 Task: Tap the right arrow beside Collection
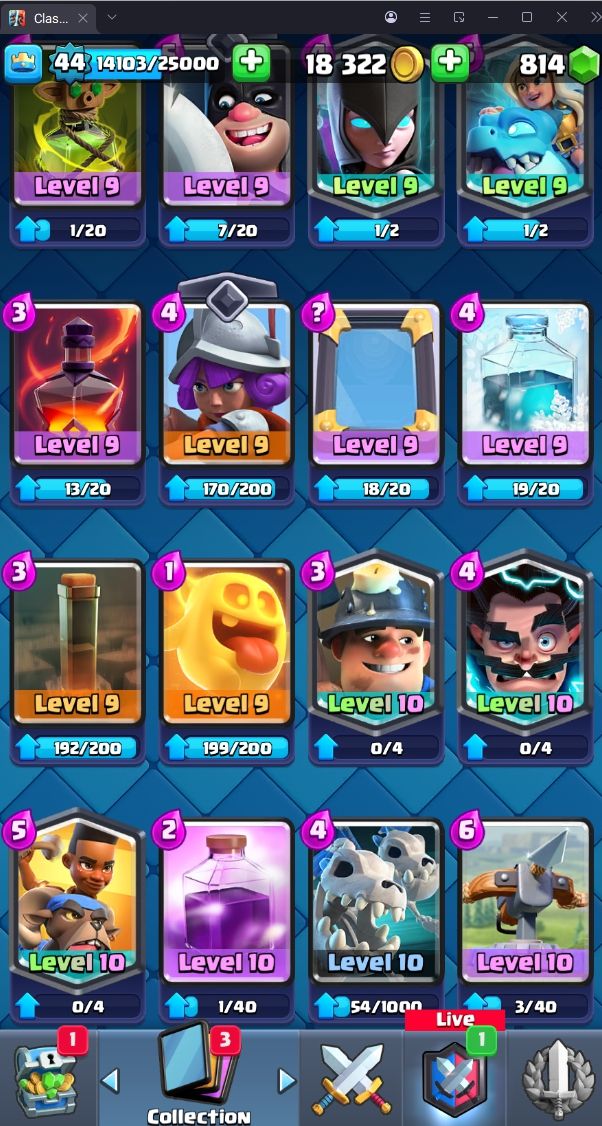coord(286,1080)
